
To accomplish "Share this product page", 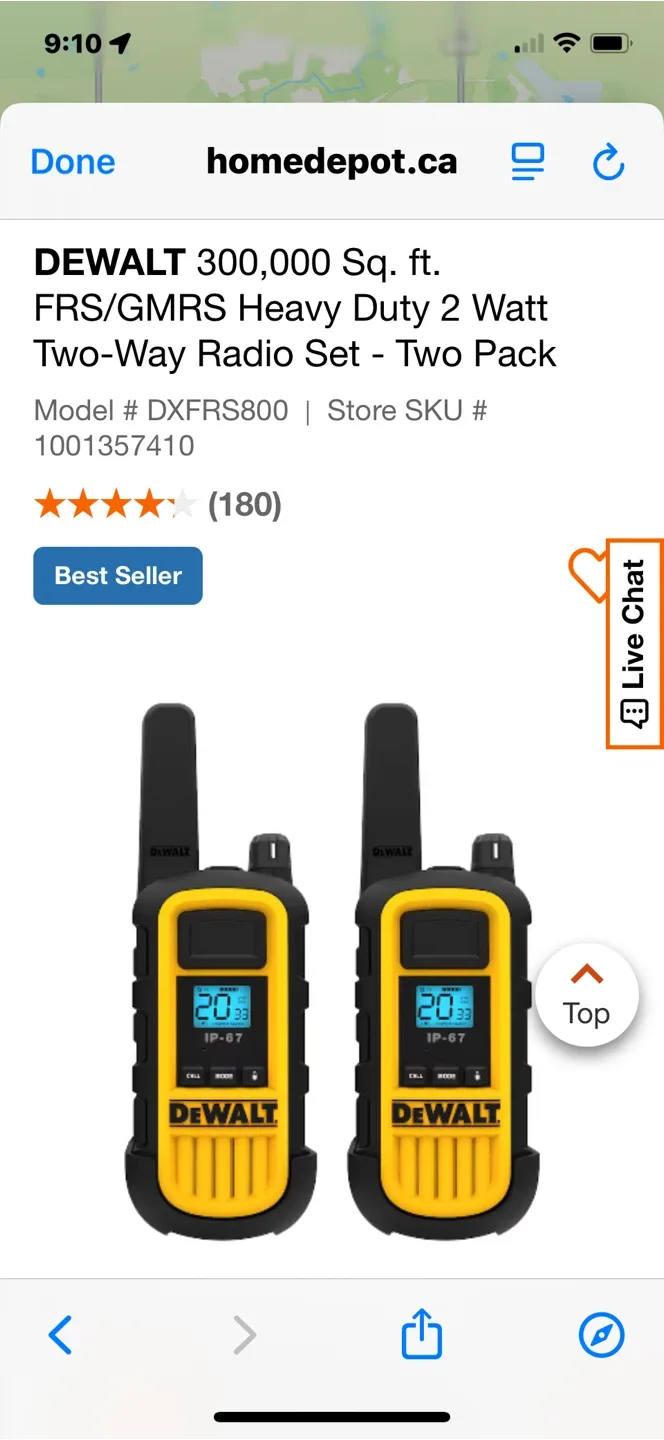I will (x=421, y=1334).
